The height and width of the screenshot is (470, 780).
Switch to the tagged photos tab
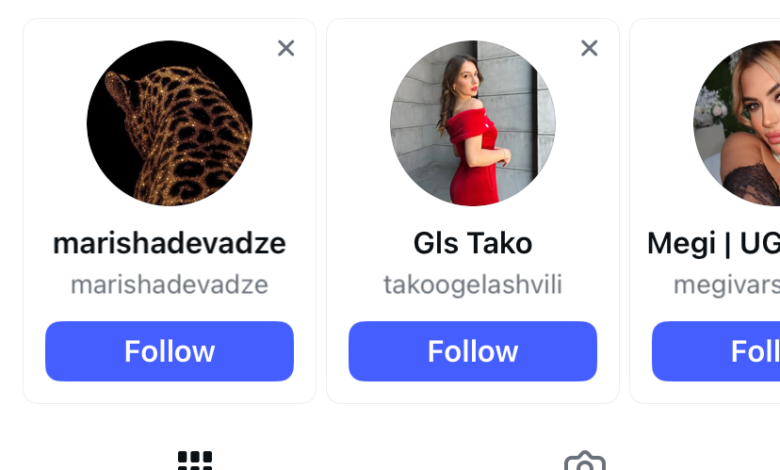click(585, 461)
